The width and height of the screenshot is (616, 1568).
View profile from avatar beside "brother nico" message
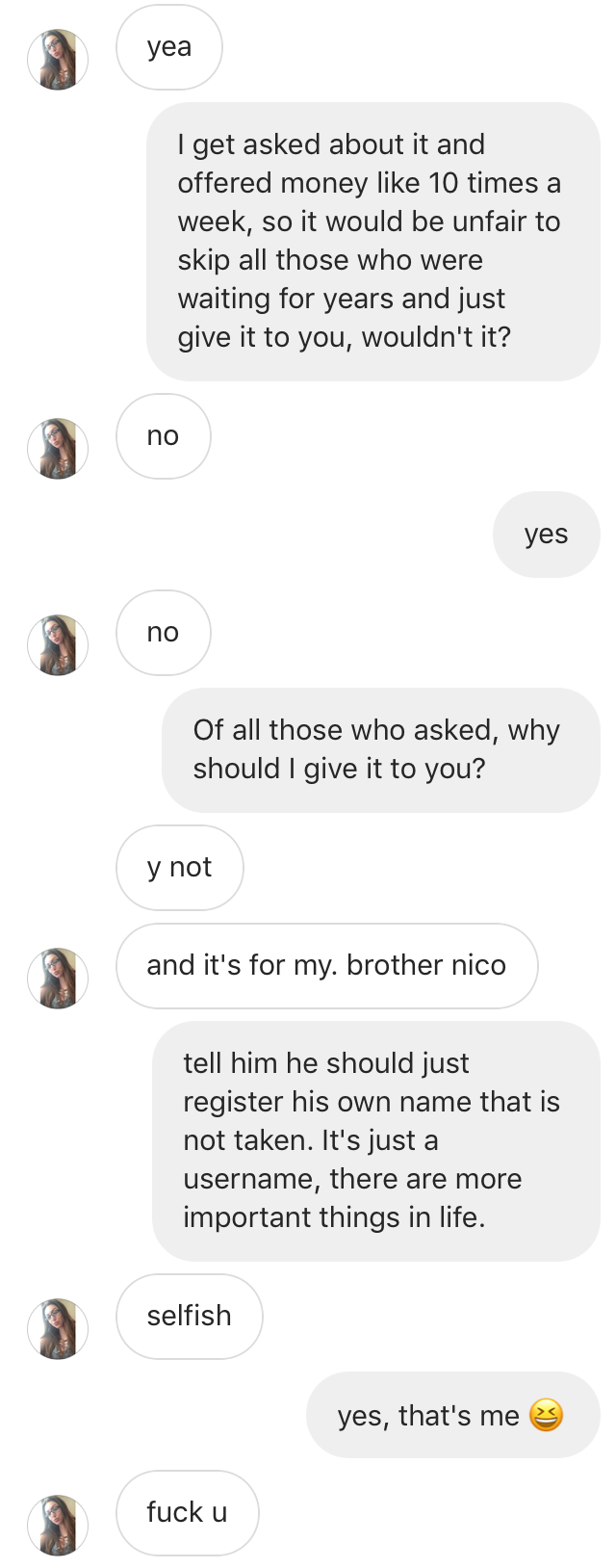click(58, 978)
